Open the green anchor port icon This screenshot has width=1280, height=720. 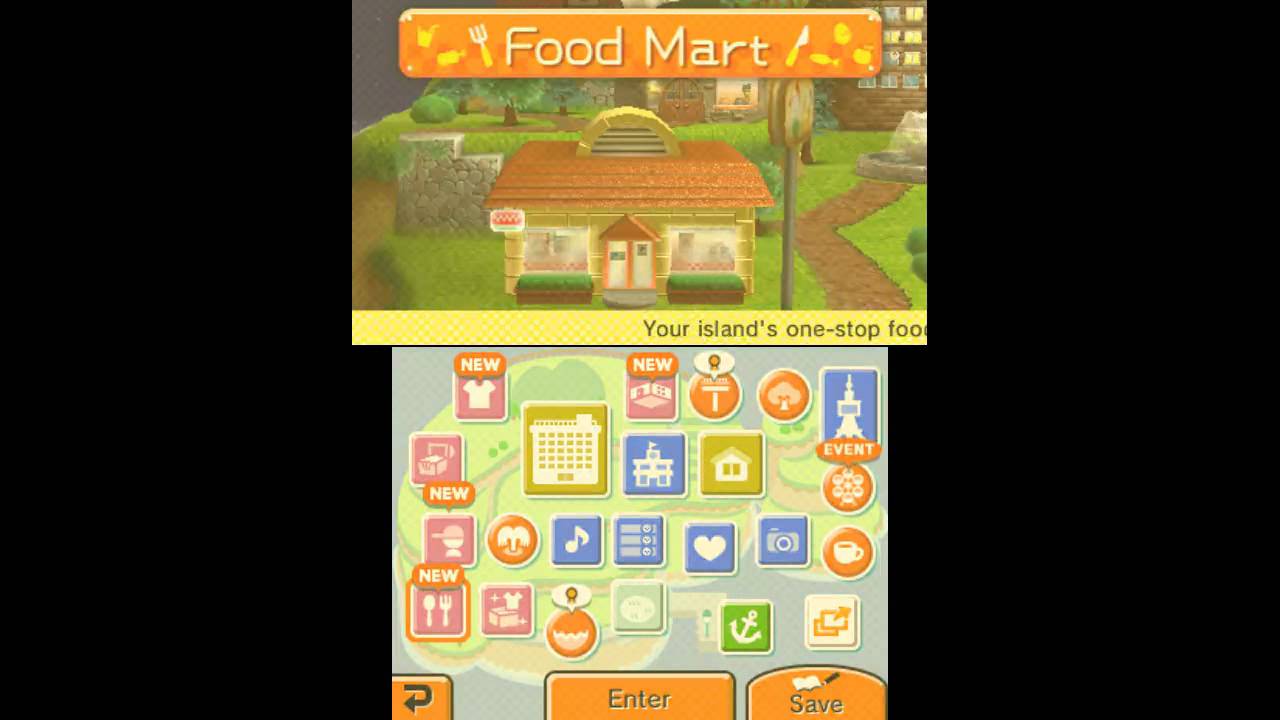(x=746, y=627)
